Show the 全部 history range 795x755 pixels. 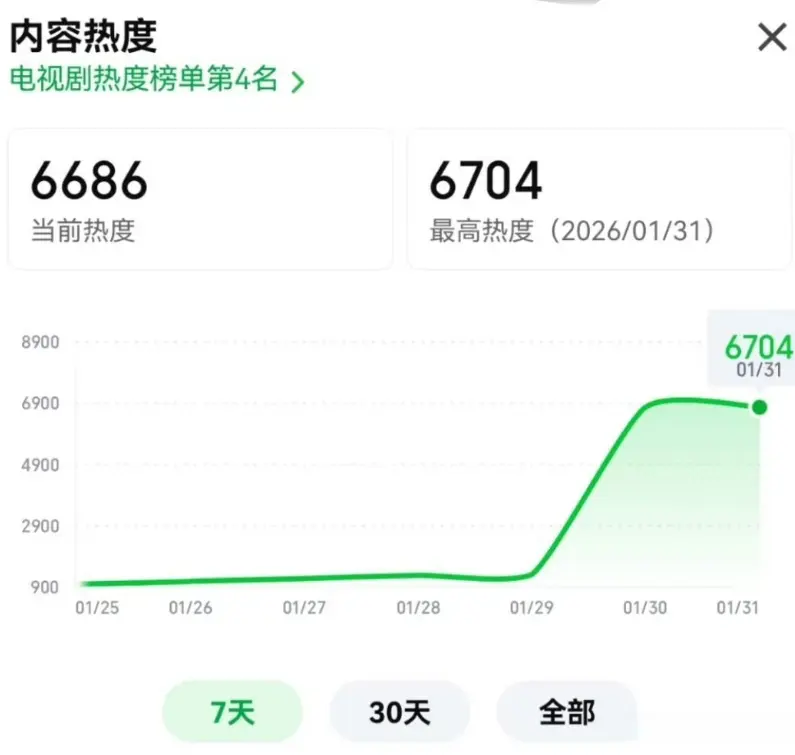(x=566, y=712)
